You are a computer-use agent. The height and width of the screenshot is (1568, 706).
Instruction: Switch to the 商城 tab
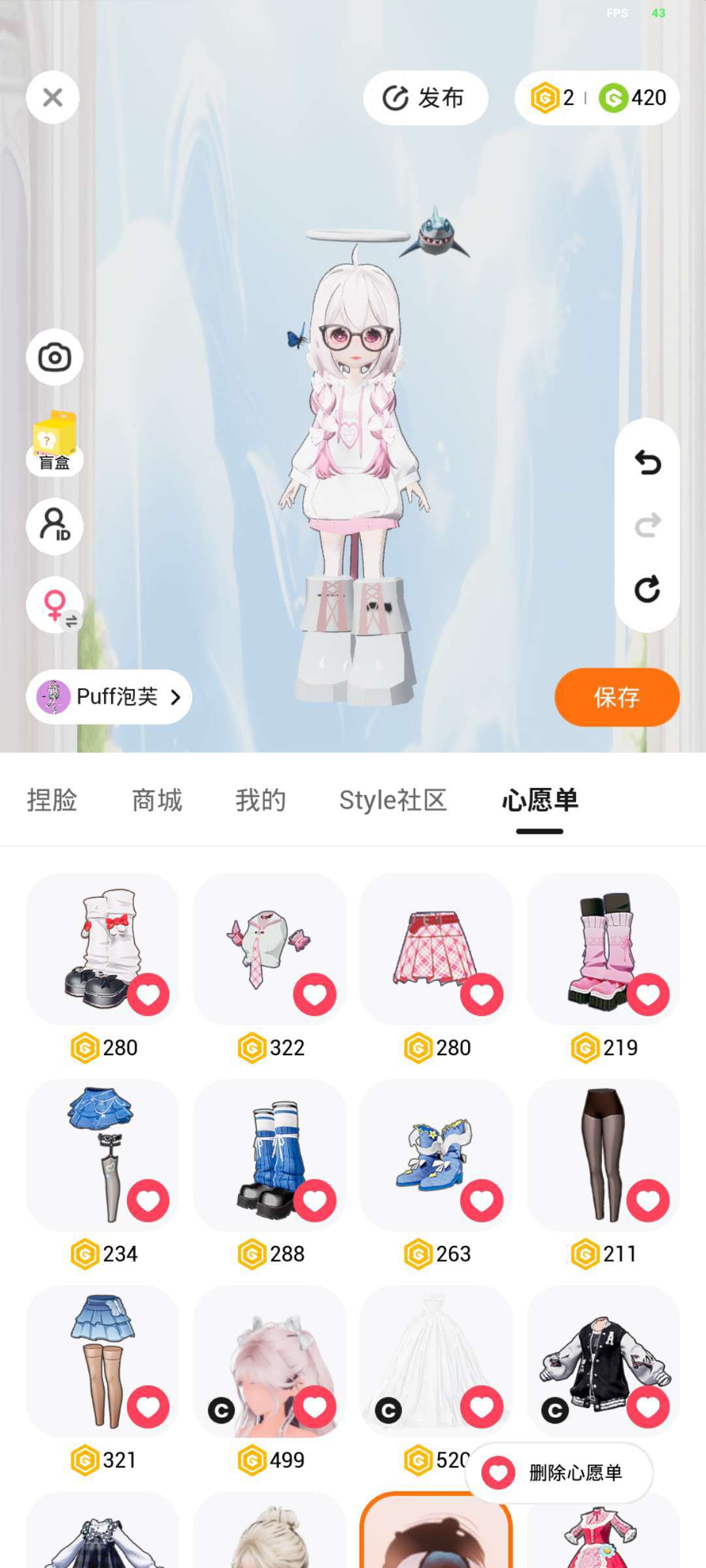157,800
